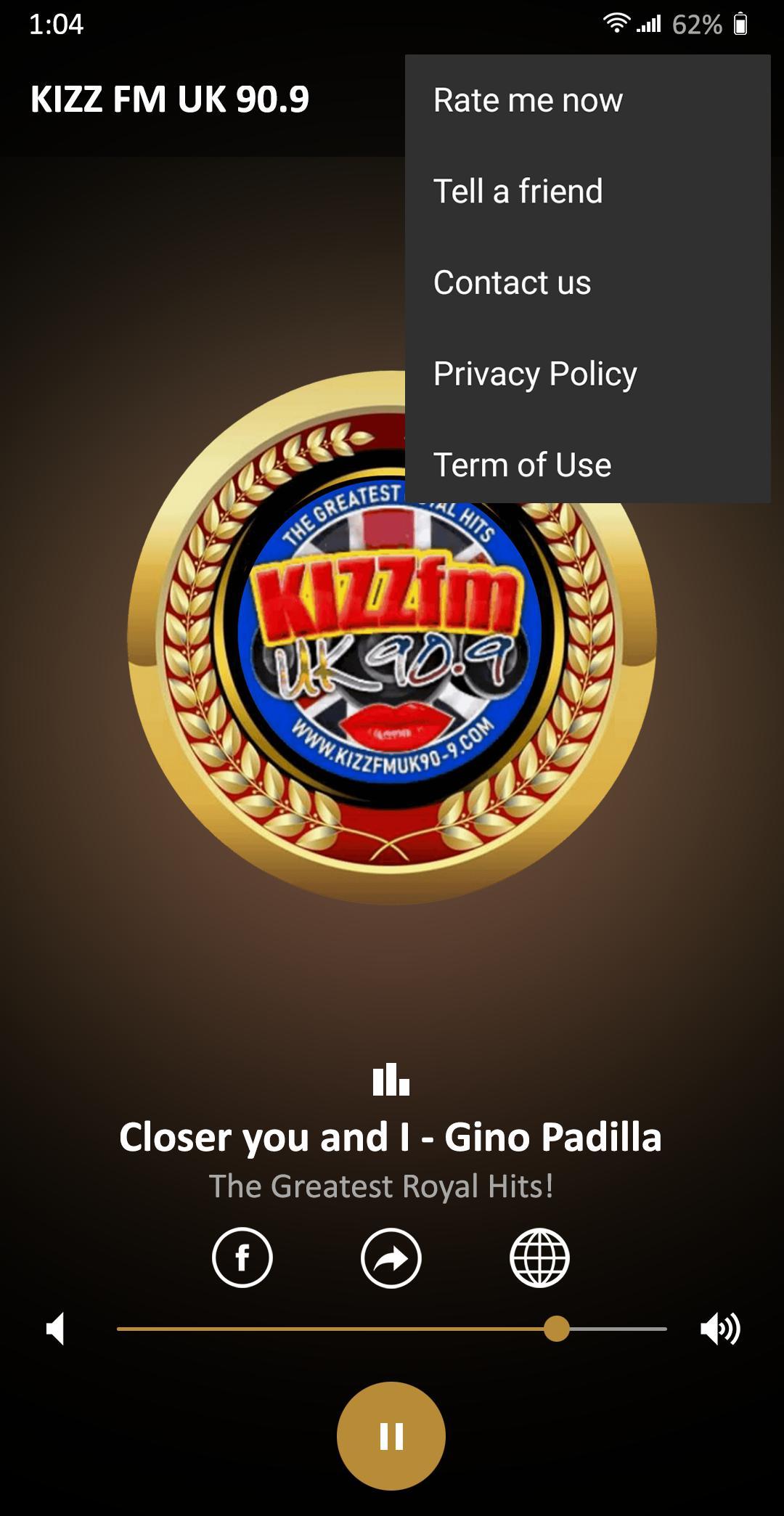
Task: Lower volume with the quiet speaker icon
Action: click(x=56, y=1329)
